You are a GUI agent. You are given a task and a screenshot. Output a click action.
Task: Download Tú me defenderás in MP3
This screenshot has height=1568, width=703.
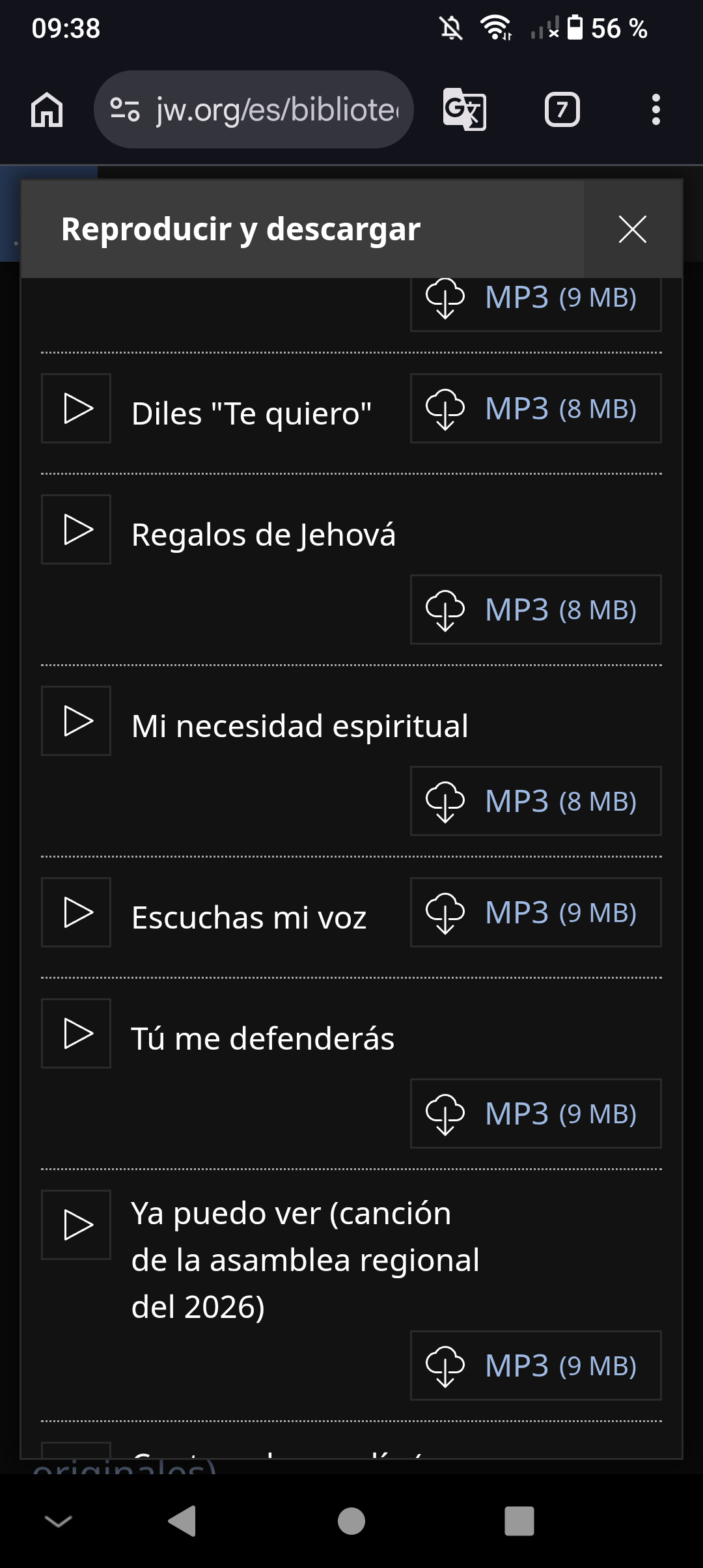(x=535, y=1113)
